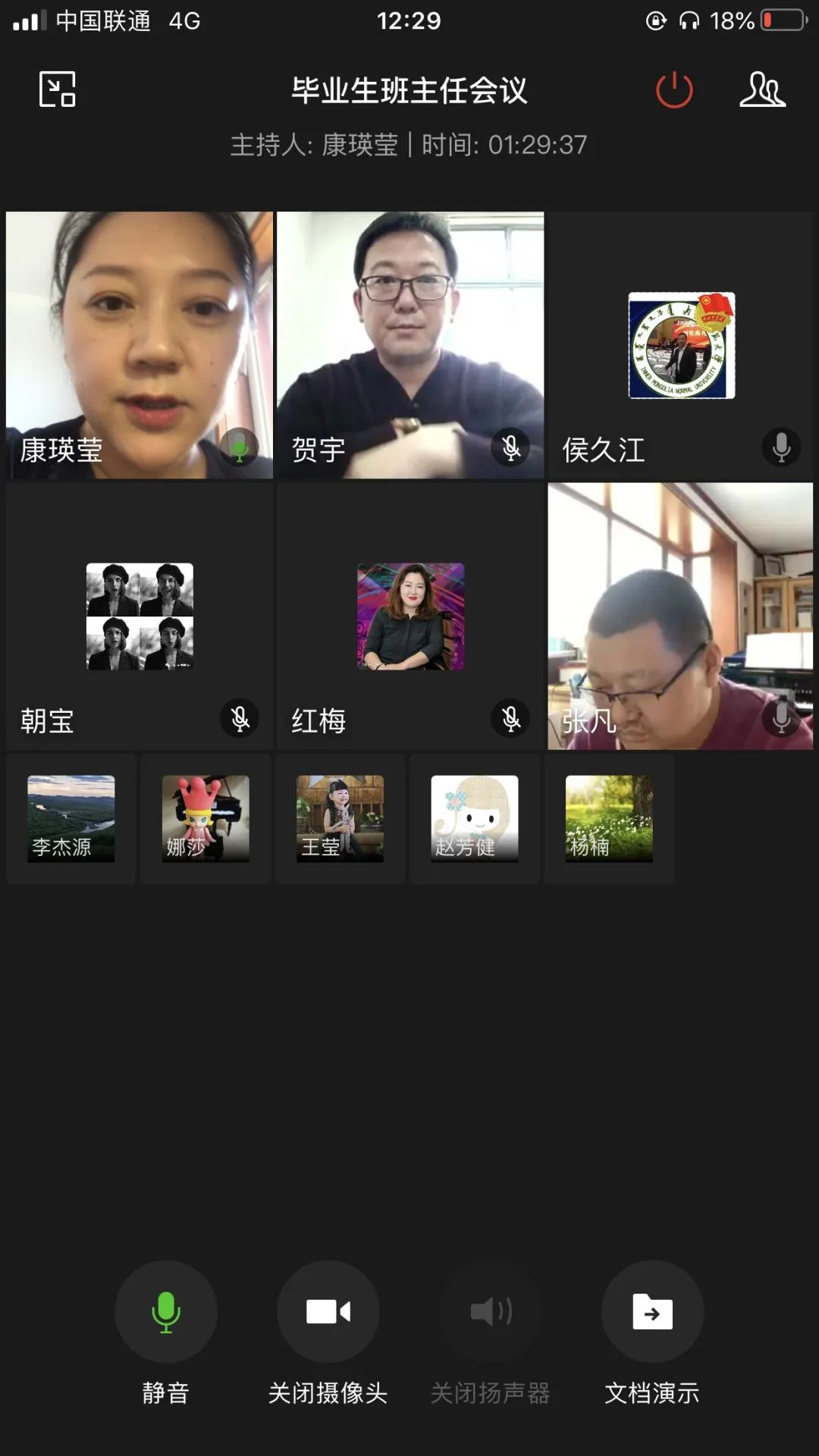Mute your microphone with 静音
Viewport: 819px width, 1456px height.
tap(165, 1312)
